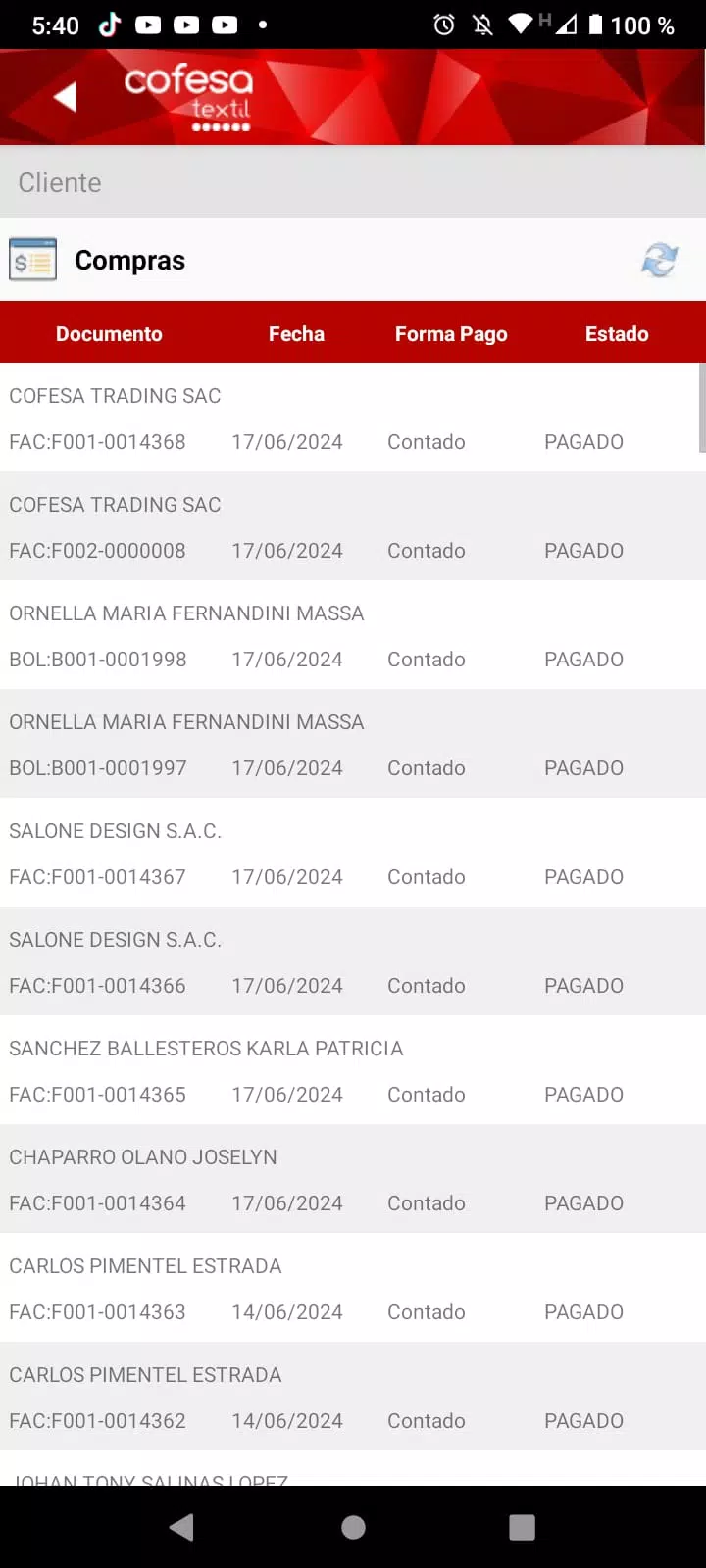Refresh the Compras list
Screen dimensions: 706x1568
pyautogui.click(x=660, y=260)
